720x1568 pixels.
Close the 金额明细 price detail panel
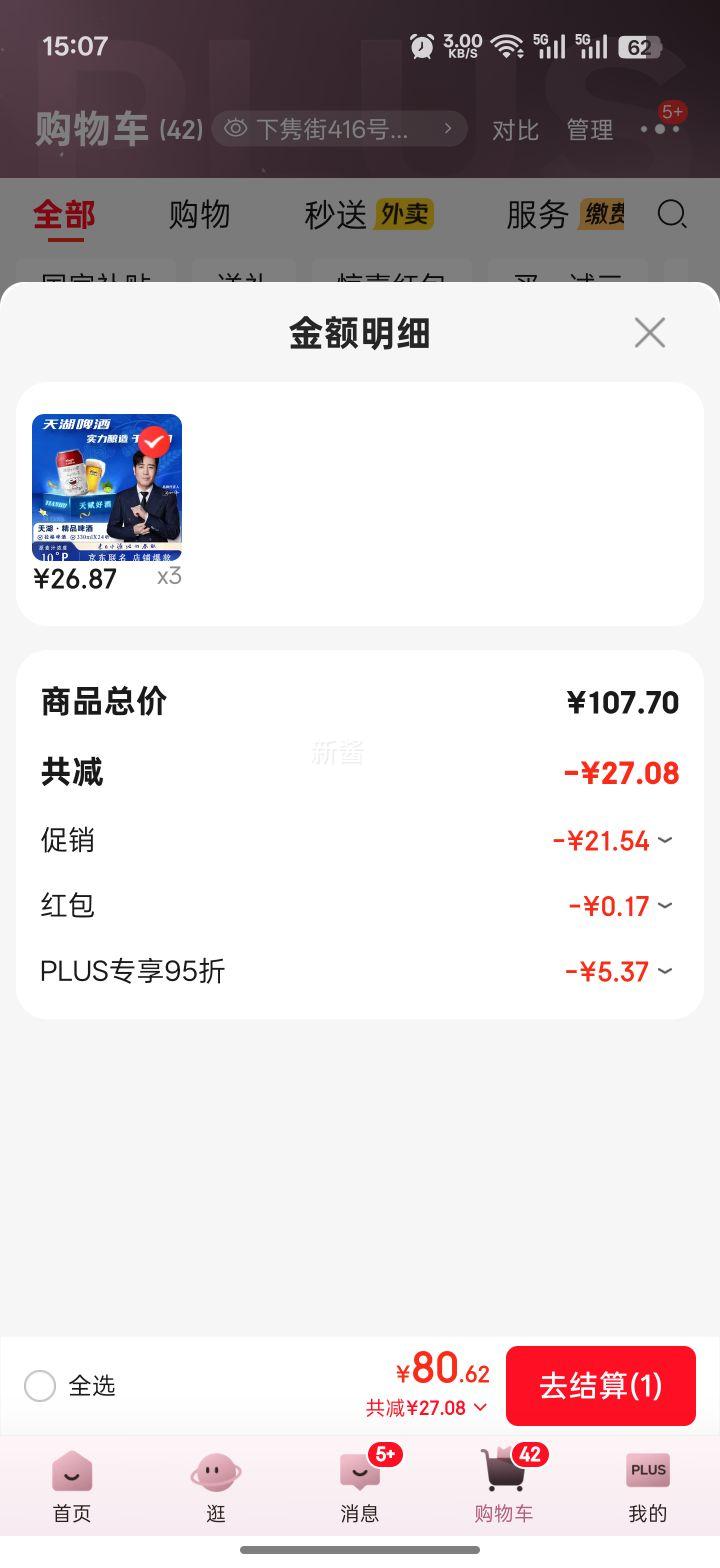[649, 332]
